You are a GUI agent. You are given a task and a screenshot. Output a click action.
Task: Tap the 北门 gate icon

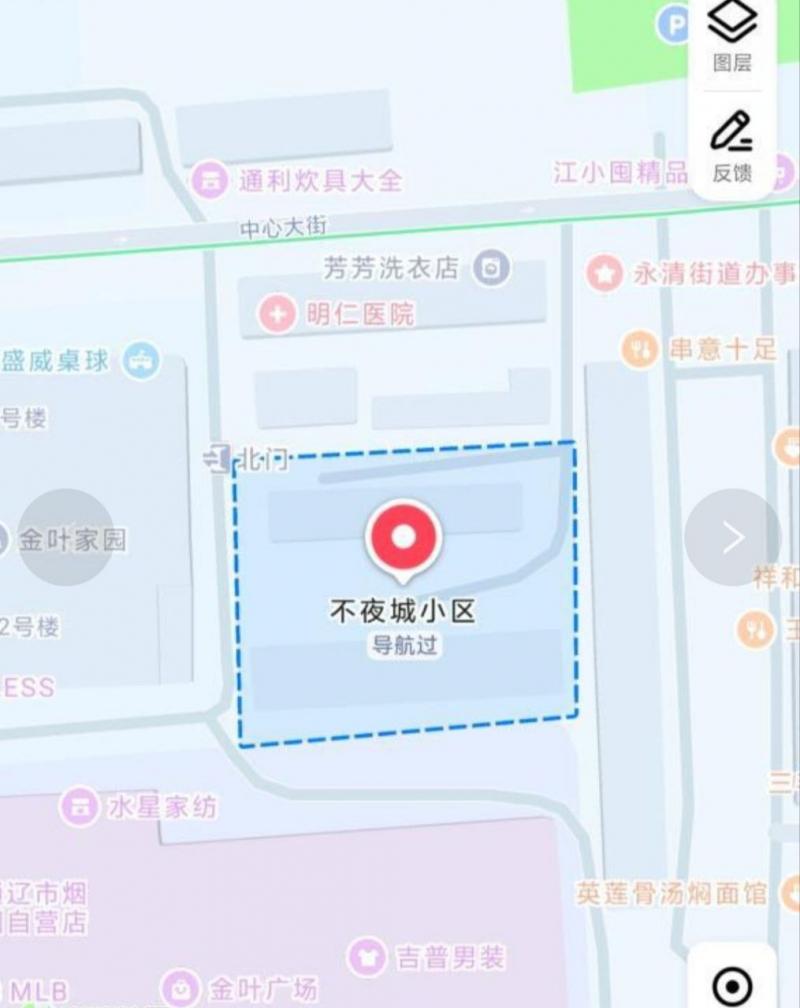(218, 459)
